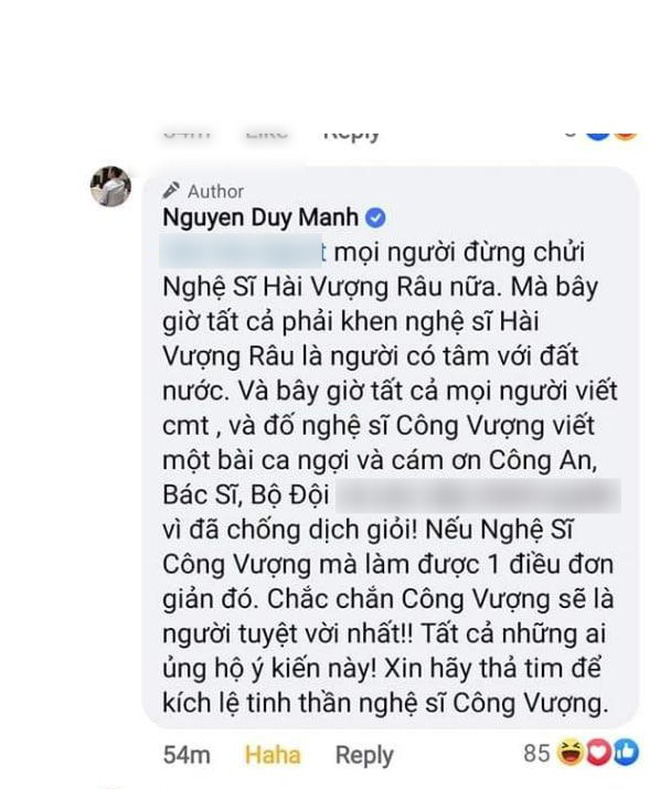Tap the commenter's profile picture
This screenshot has height=789, width=660.
(x=111, y=187)
